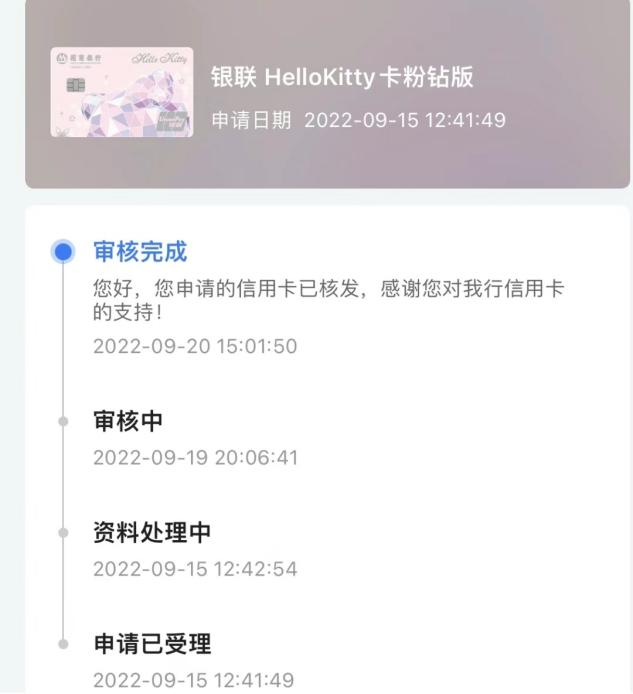The image size is (633, 694).
Task: Open the 银联 HelloKitty卡粉钻版 card tile
Action: (327, 96)
